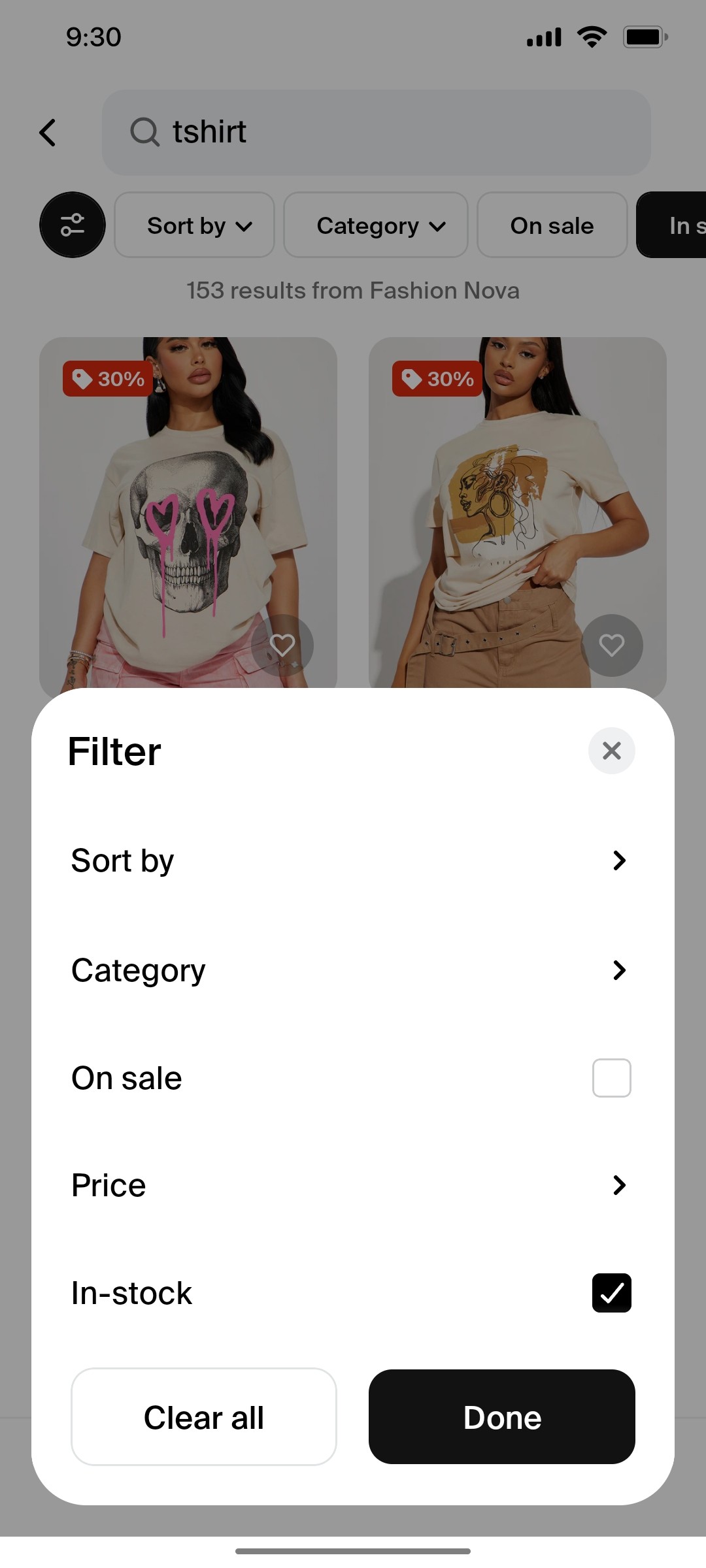Open Sort by options inside Filter sheet
Screen dimensions: 706x1568
point(353,860)
